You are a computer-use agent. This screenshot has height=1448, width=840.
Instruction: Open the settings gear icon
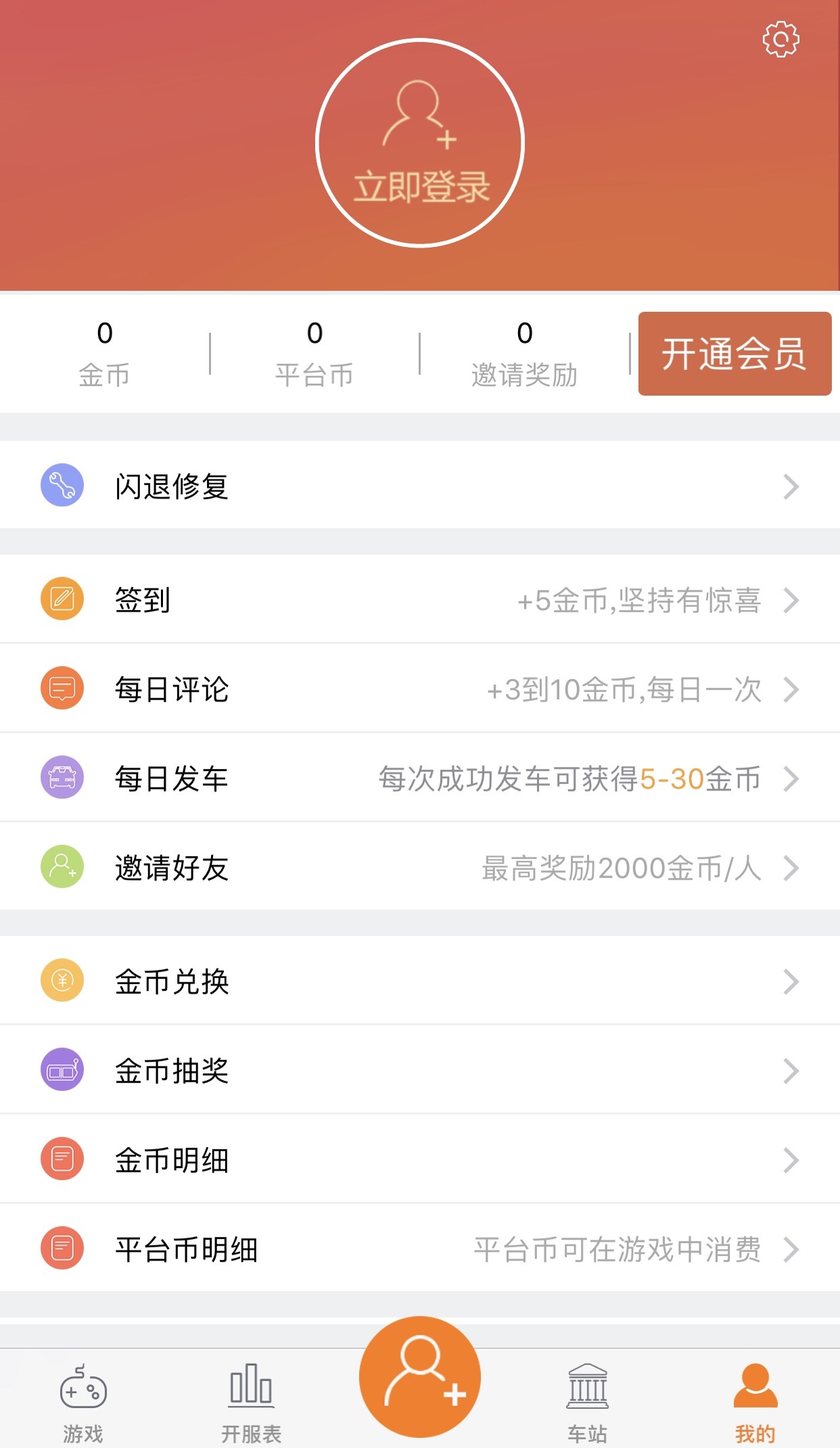[x=780, y=41]
